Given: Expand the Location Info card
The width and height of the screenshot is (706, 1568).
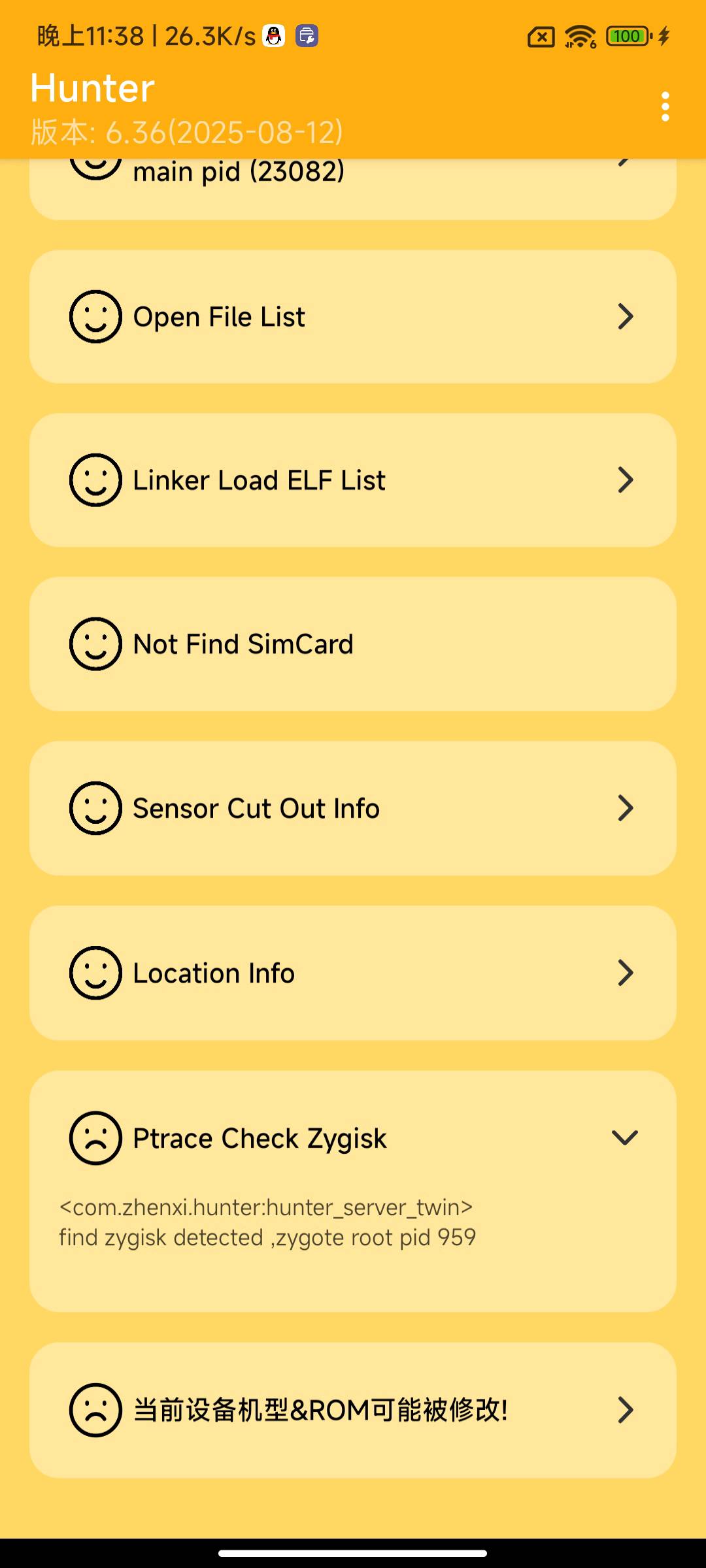Looking at the screenshot, I should 353,973.
